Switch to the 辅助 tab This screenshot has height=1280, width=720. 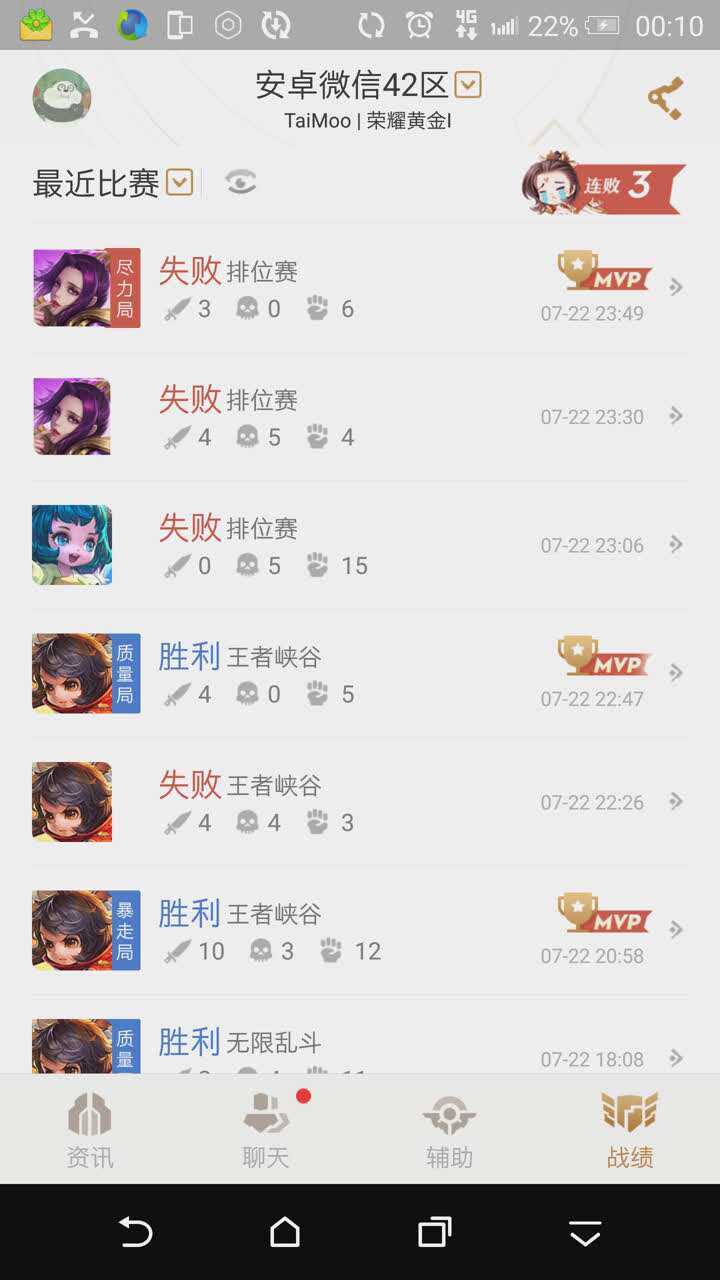point(449,1130)
